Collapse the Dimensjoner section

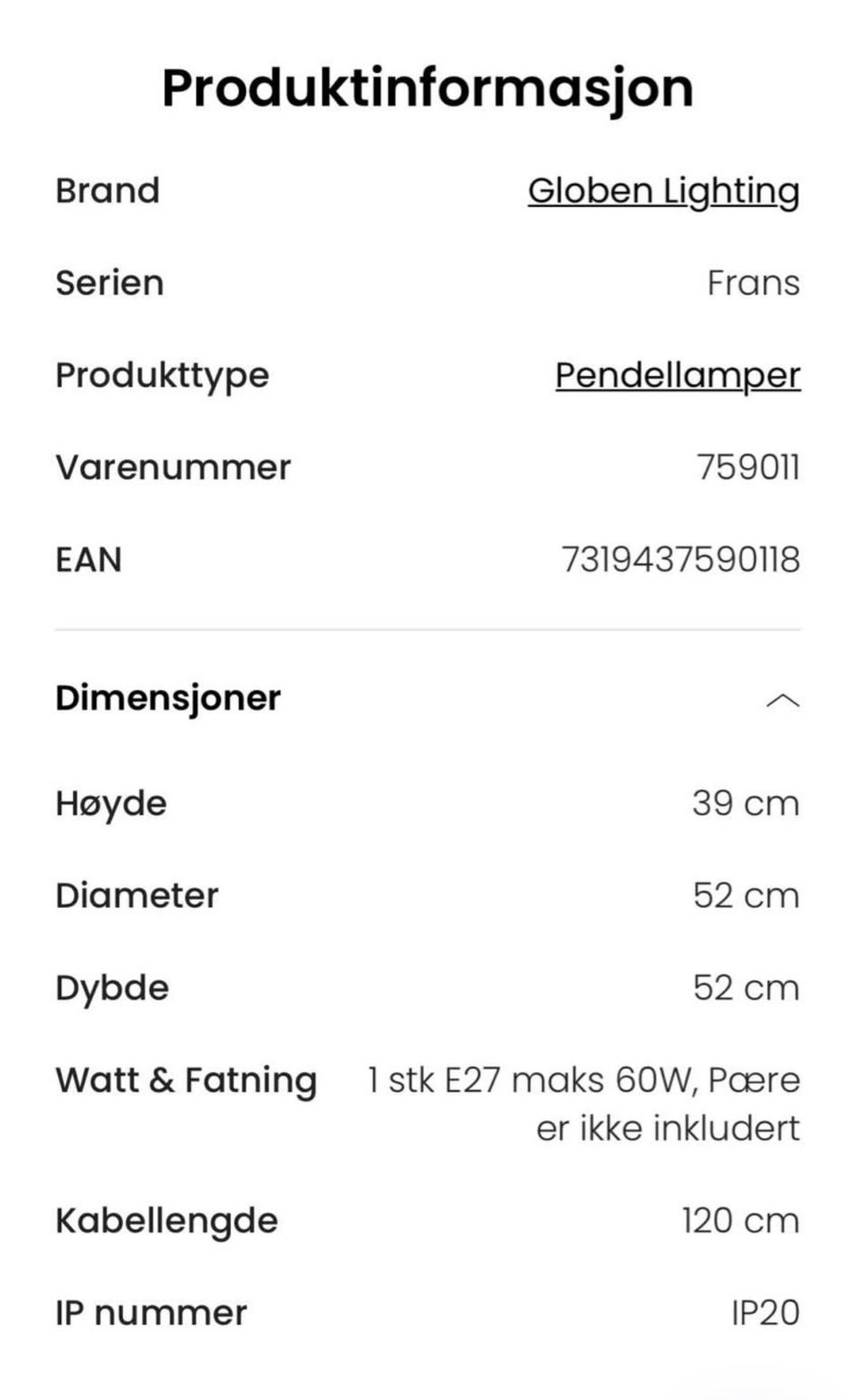(x=782, y=700)
